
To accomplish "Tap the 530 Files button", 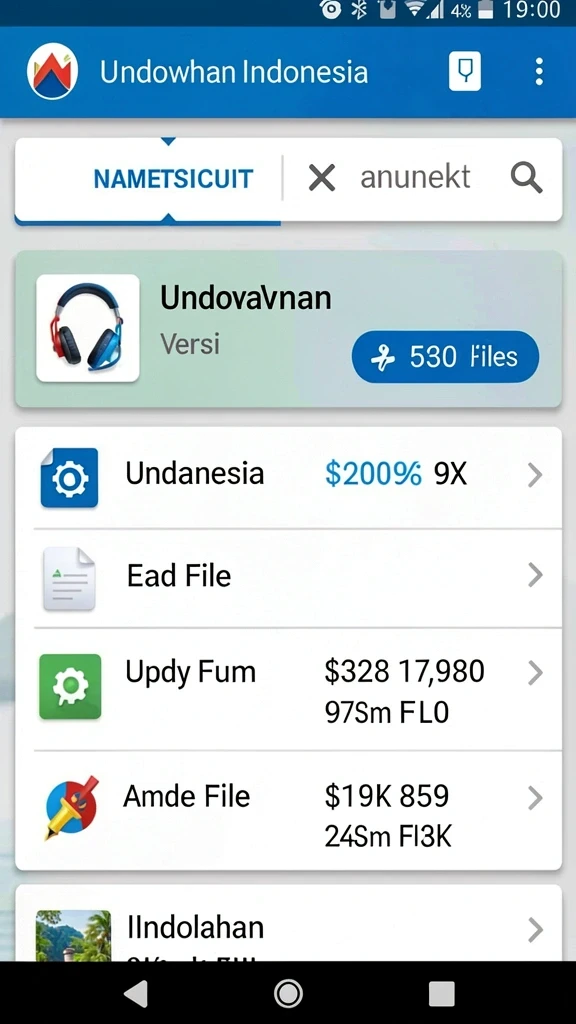I will 445,357.
